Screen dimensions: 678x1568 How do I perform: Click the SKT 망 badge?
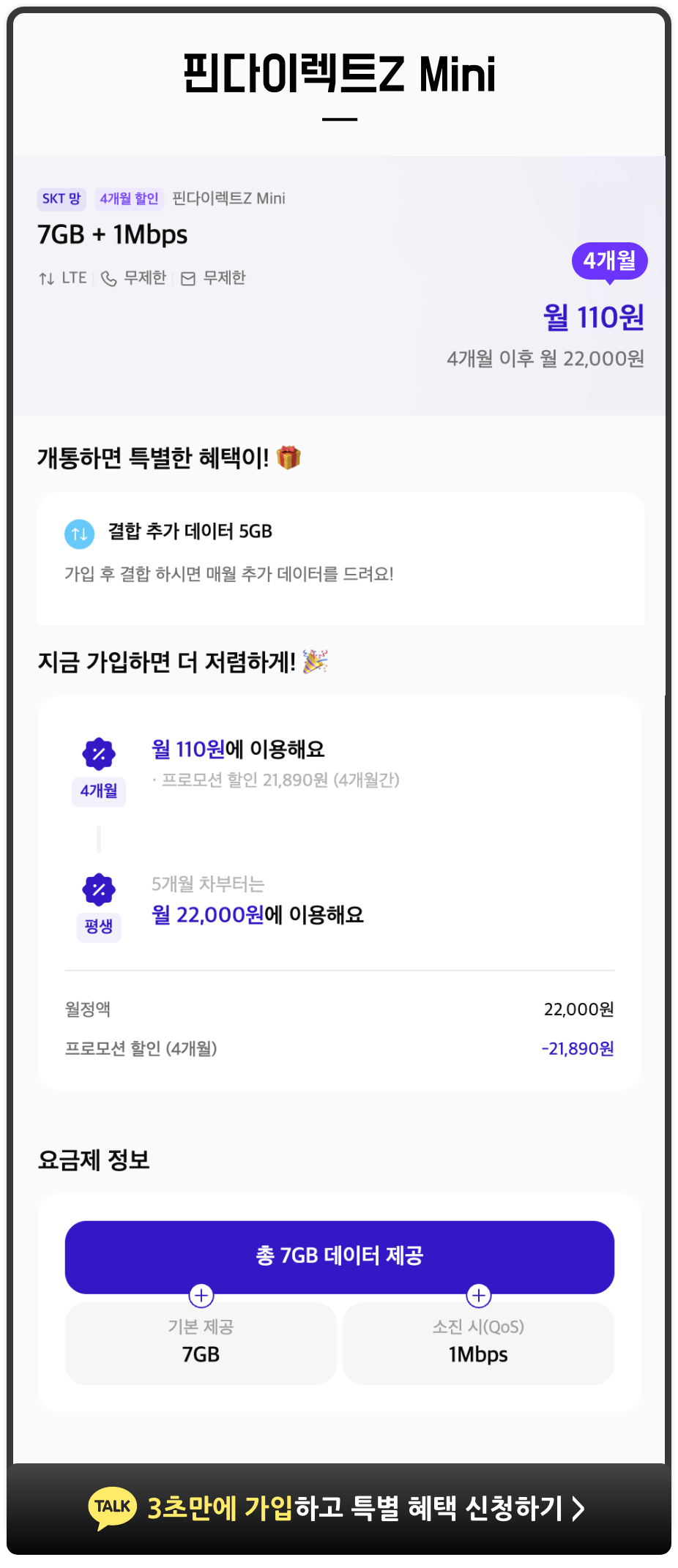pos(62,198)
